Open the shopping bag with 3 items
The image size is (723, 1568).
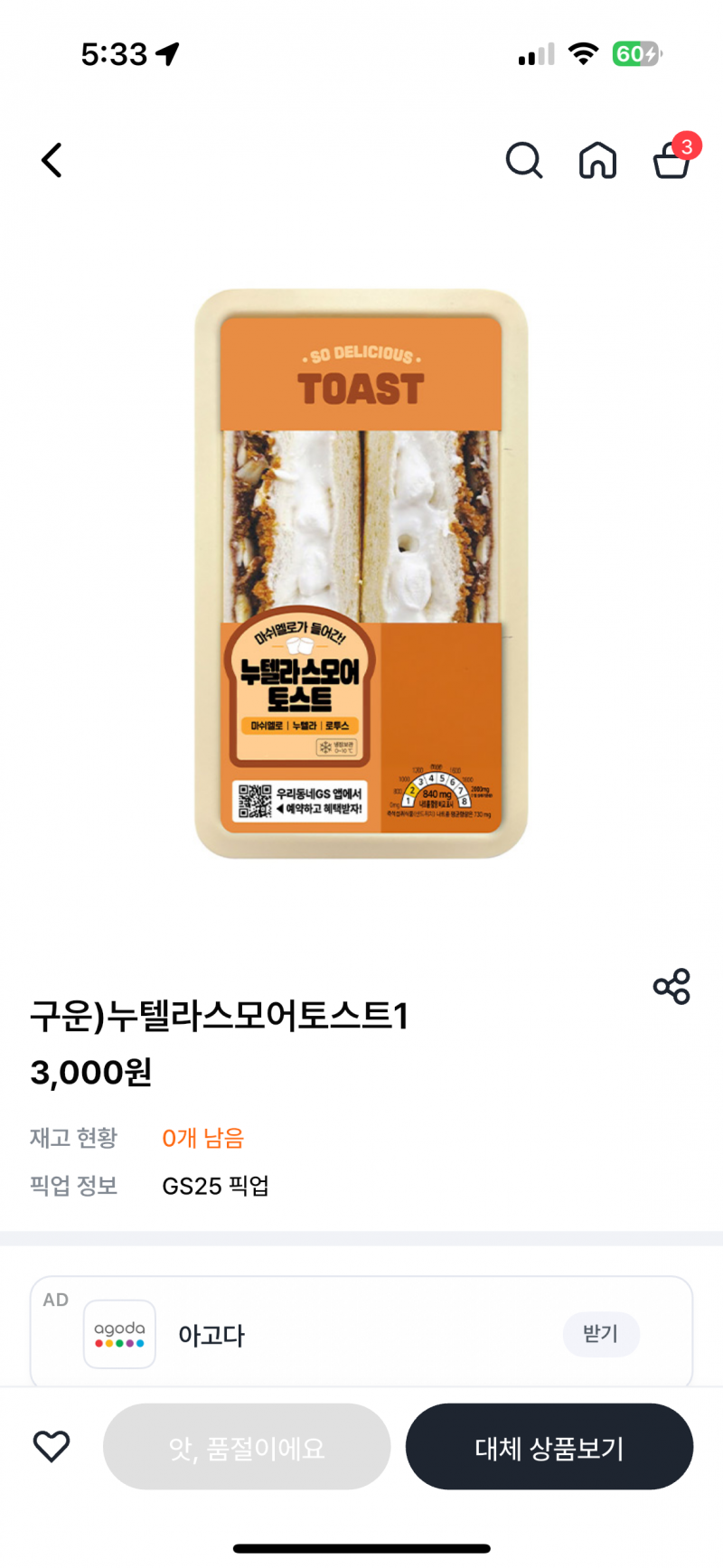(x=671, y=164)
